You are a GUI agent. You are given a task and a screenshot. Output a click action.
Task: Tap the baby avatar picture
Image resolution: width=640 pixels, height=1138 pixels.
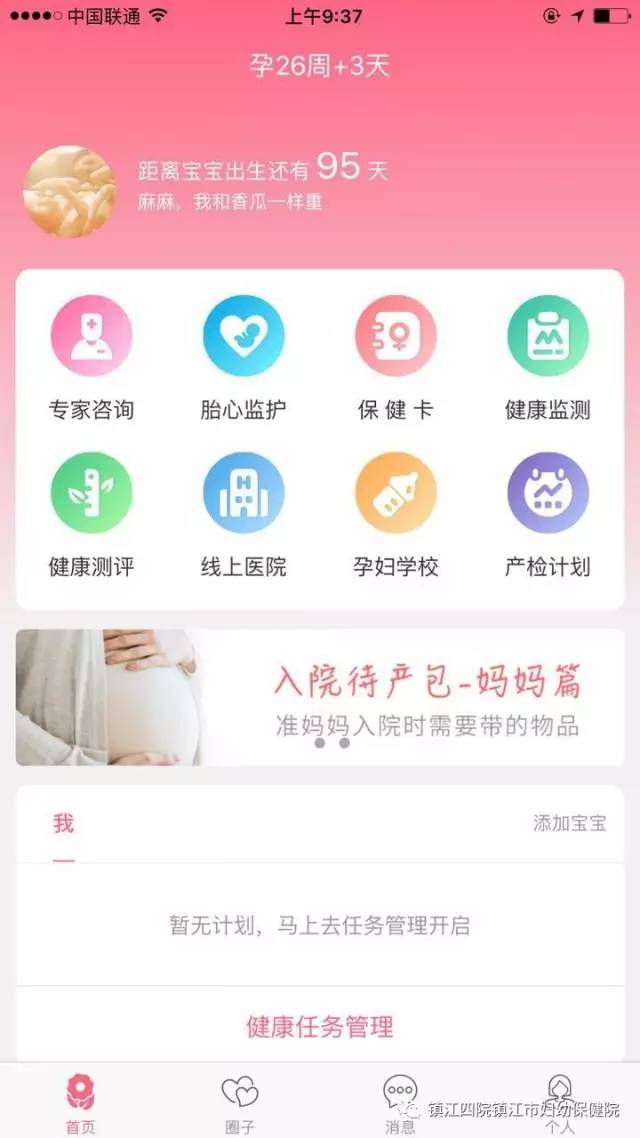69,192
